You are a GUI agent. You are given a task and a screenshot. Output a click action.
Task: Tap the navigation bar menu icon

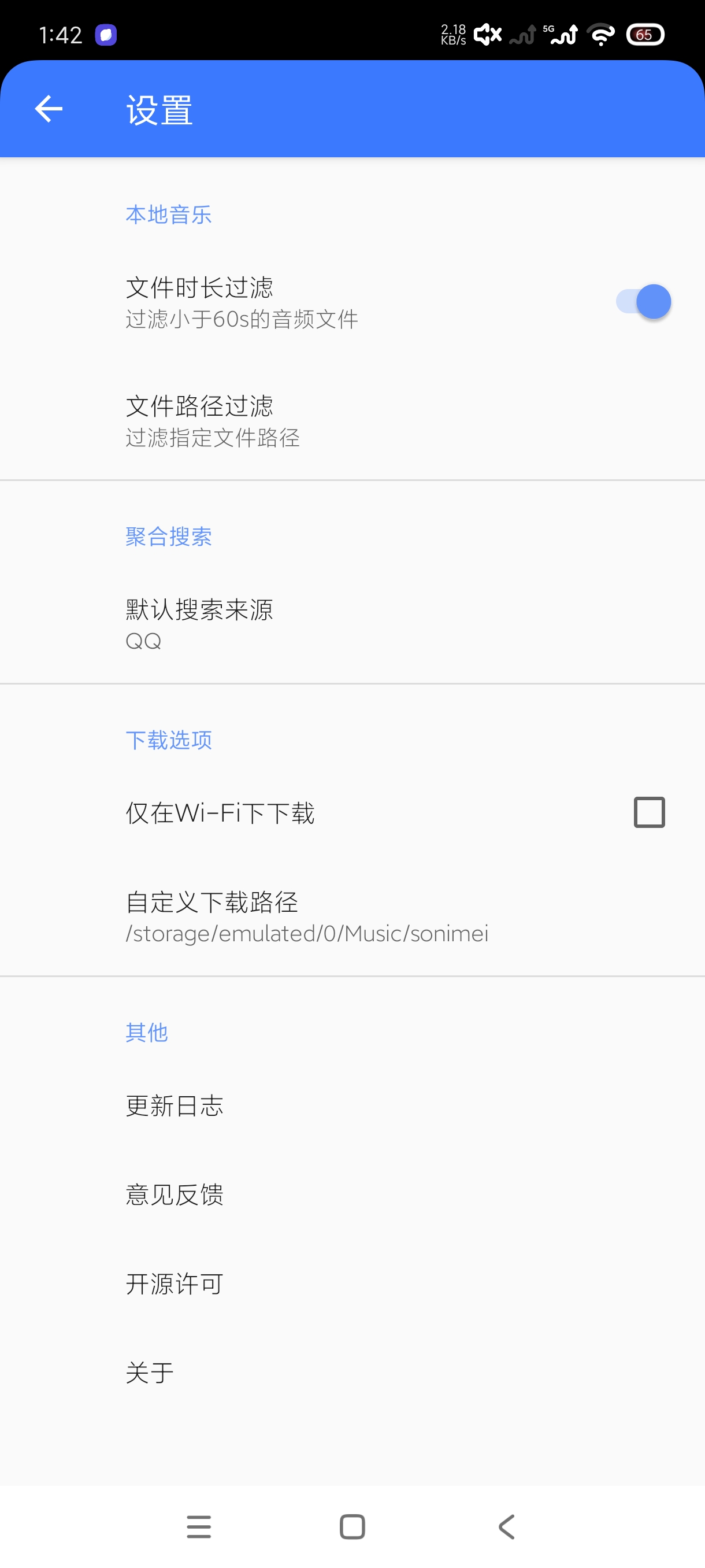(x=198, y=1526)
